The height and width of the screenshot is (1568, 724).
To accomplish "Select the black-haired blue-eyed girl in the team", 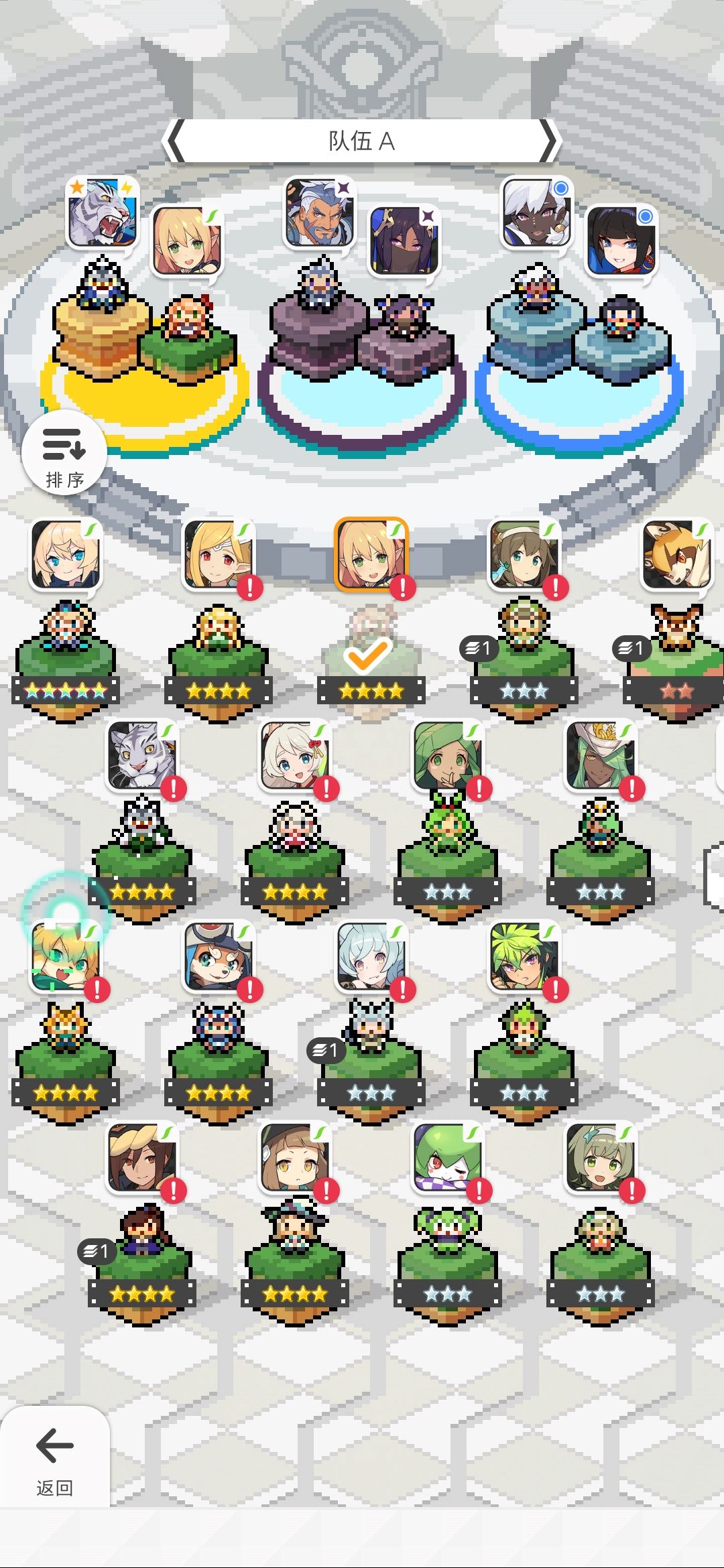I will pyautogui.click(x=621, y=241).
